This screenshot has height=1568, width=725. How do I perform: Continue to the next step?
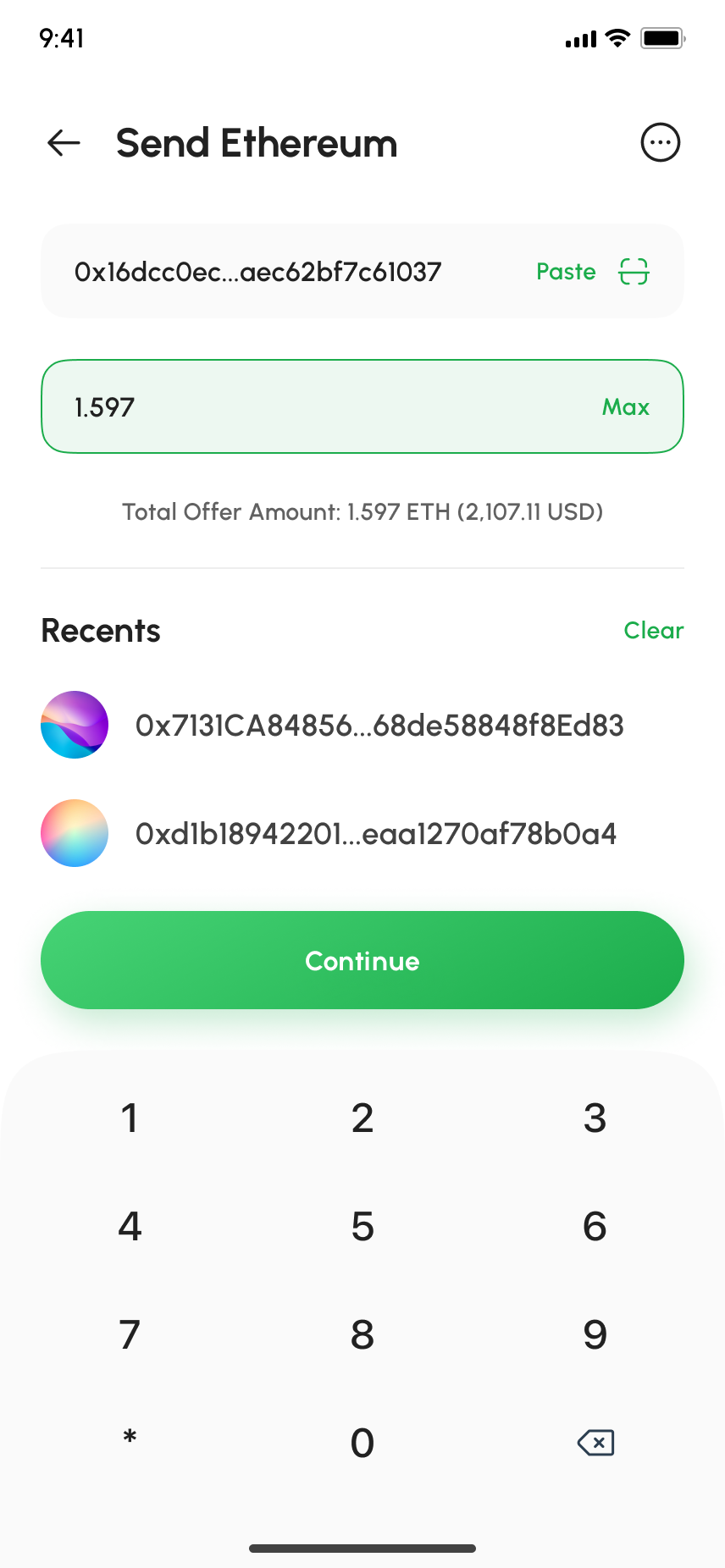(x=362, y=961)
